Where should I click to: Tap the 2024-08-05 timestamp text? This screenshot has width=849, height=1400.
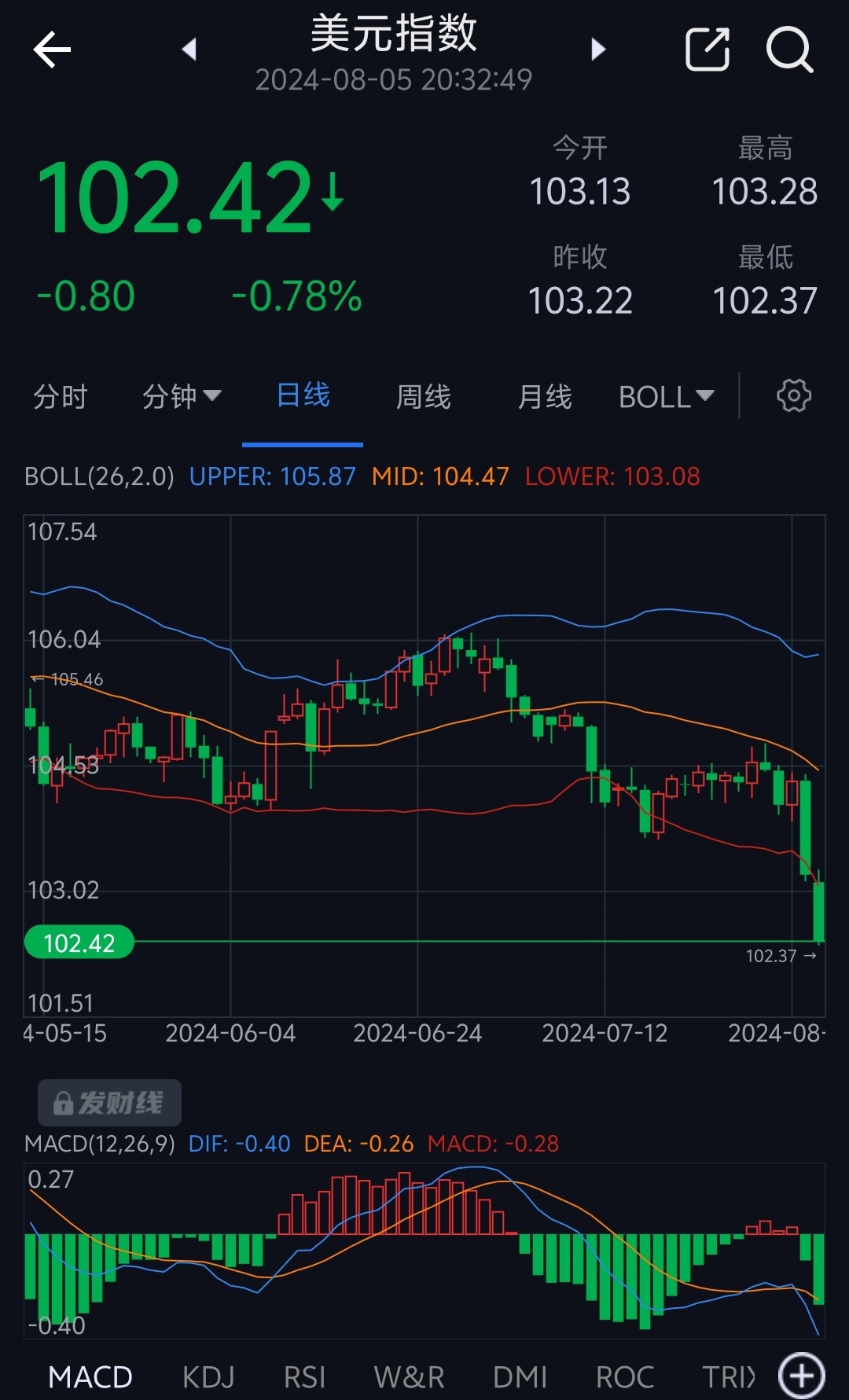click(x=395, y=79)
